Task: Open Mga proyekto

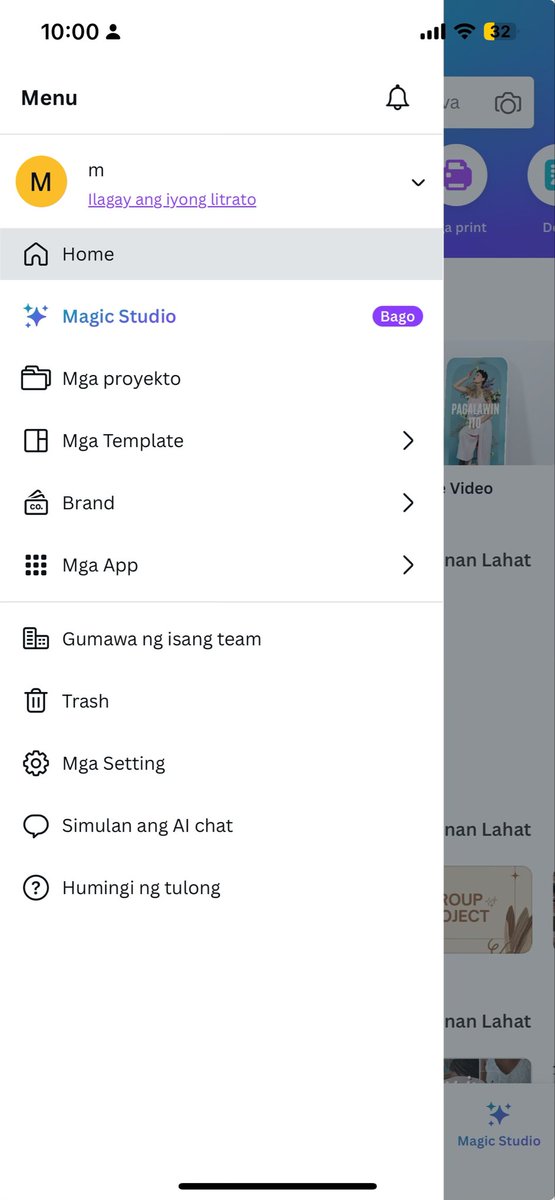Action: pyautogui.click(x=222, y=378)
